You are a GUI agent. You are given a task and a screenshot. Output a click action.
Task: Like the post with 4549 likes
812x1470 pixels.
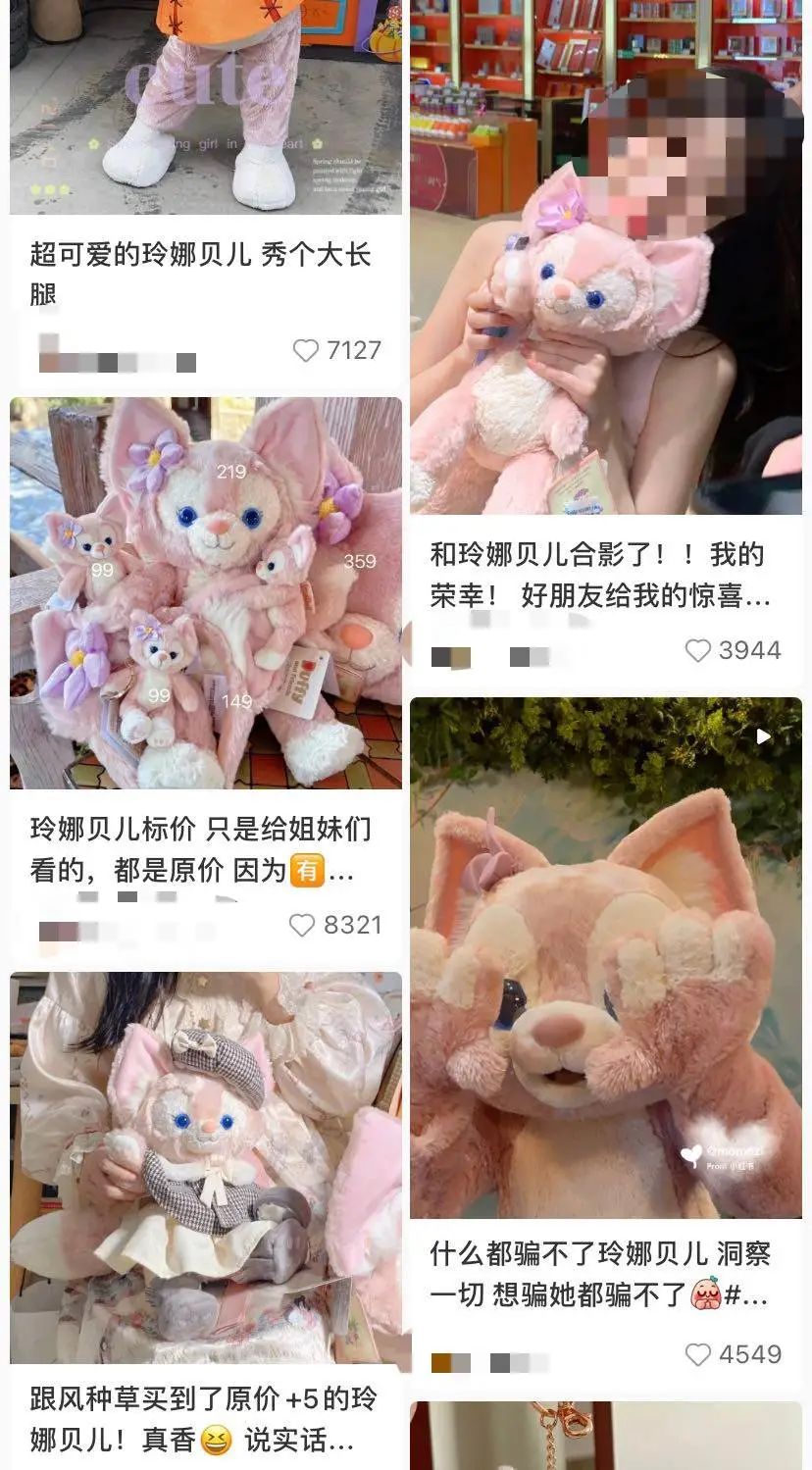[697, 1354]
